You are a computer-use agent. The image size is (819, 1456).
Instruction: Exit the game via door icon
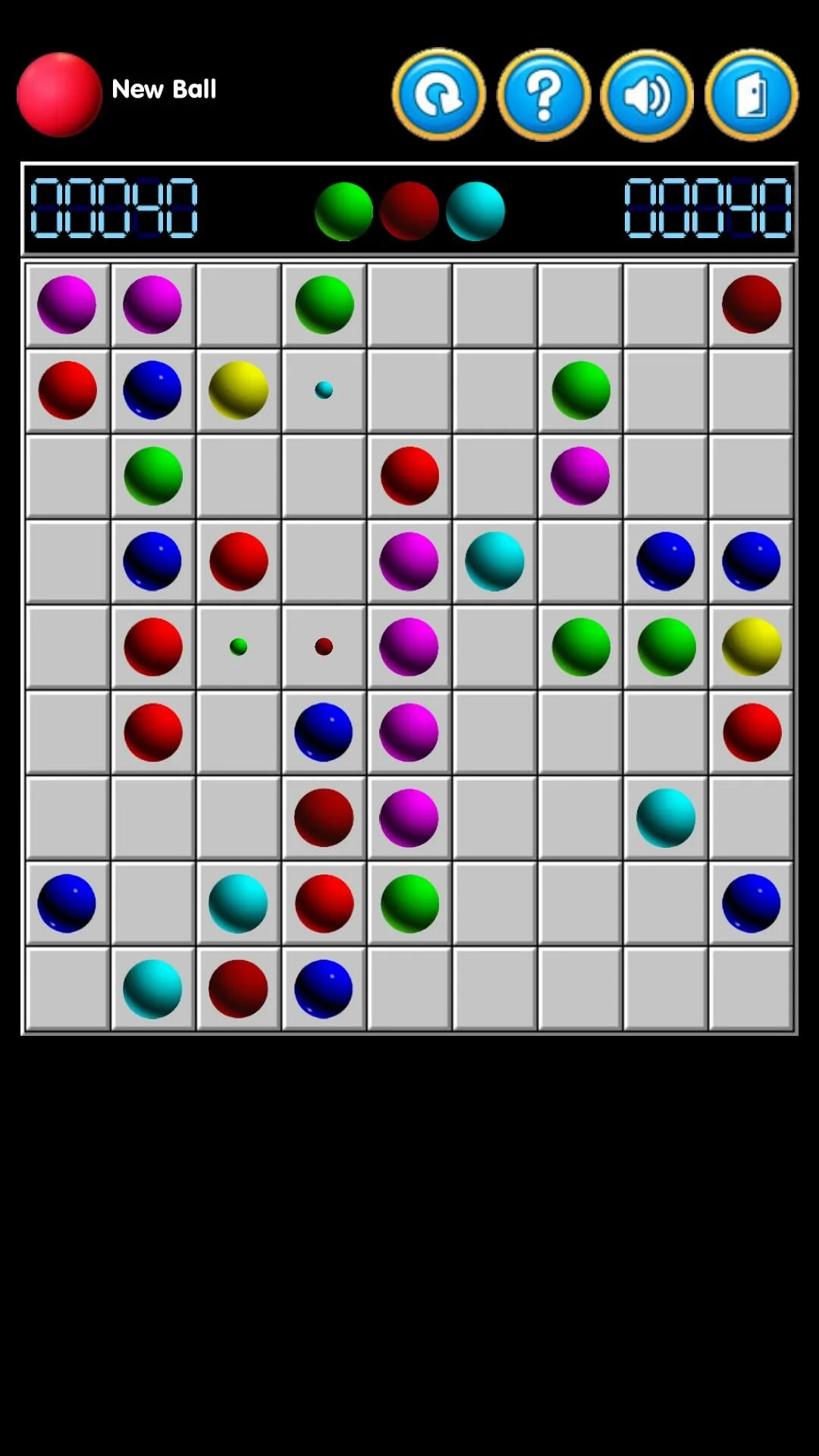[751, 95]
